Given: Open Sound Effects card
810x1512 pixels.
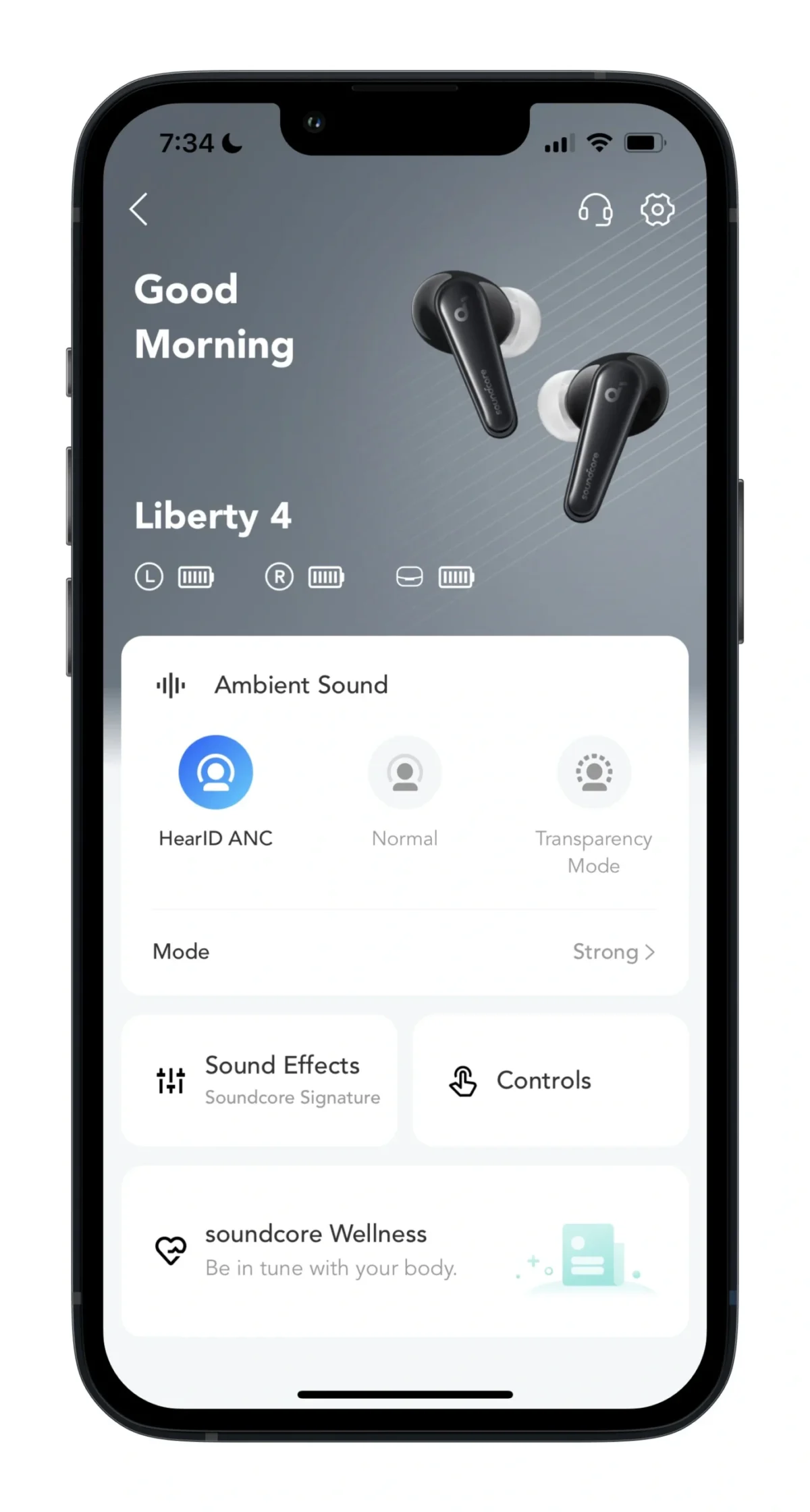Looking at the screenshot, I should coord(260,1080).
